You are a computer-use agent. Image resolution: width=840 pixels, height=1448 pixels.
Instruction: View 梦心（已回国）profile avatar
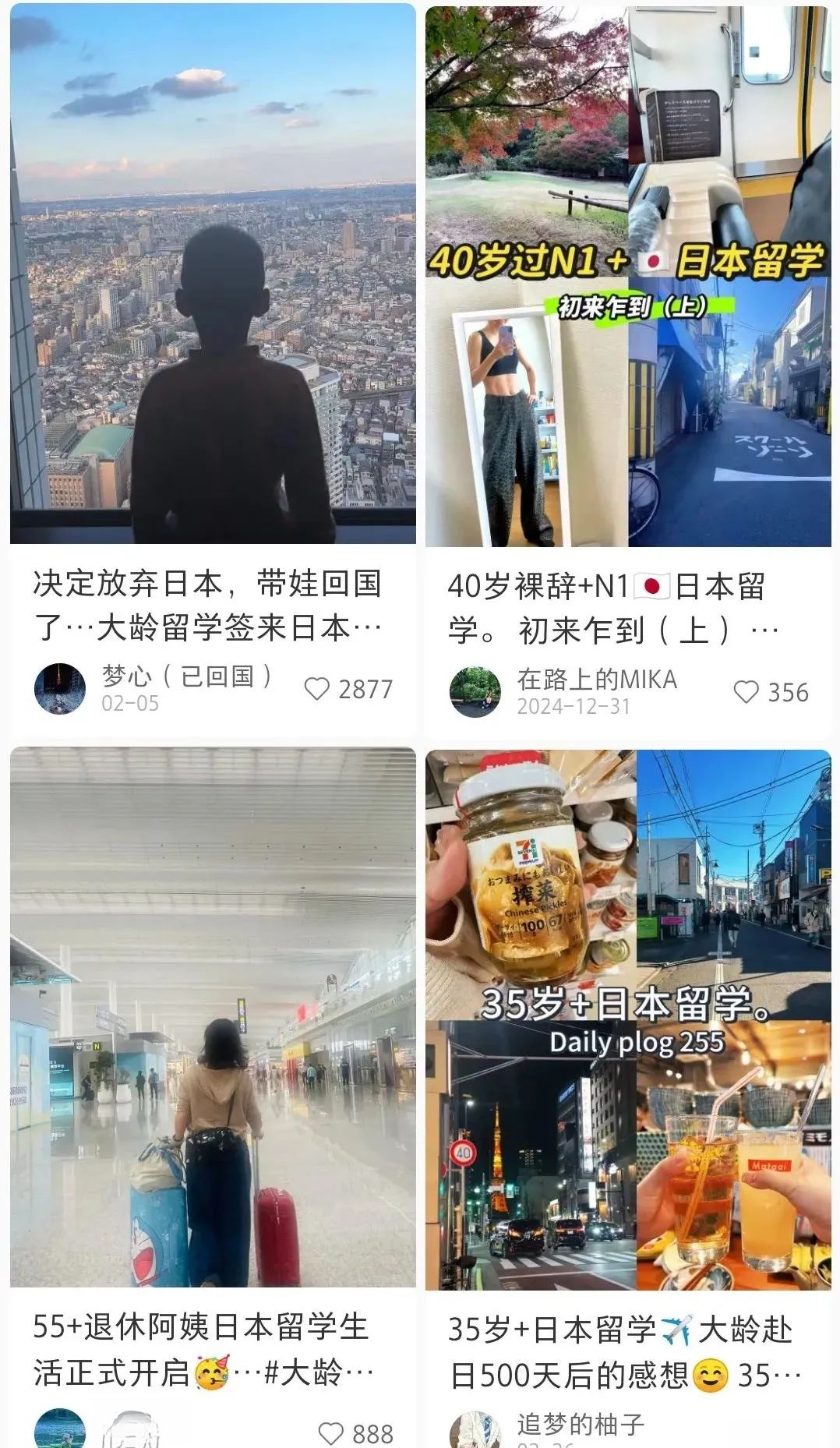click(60, 688)
